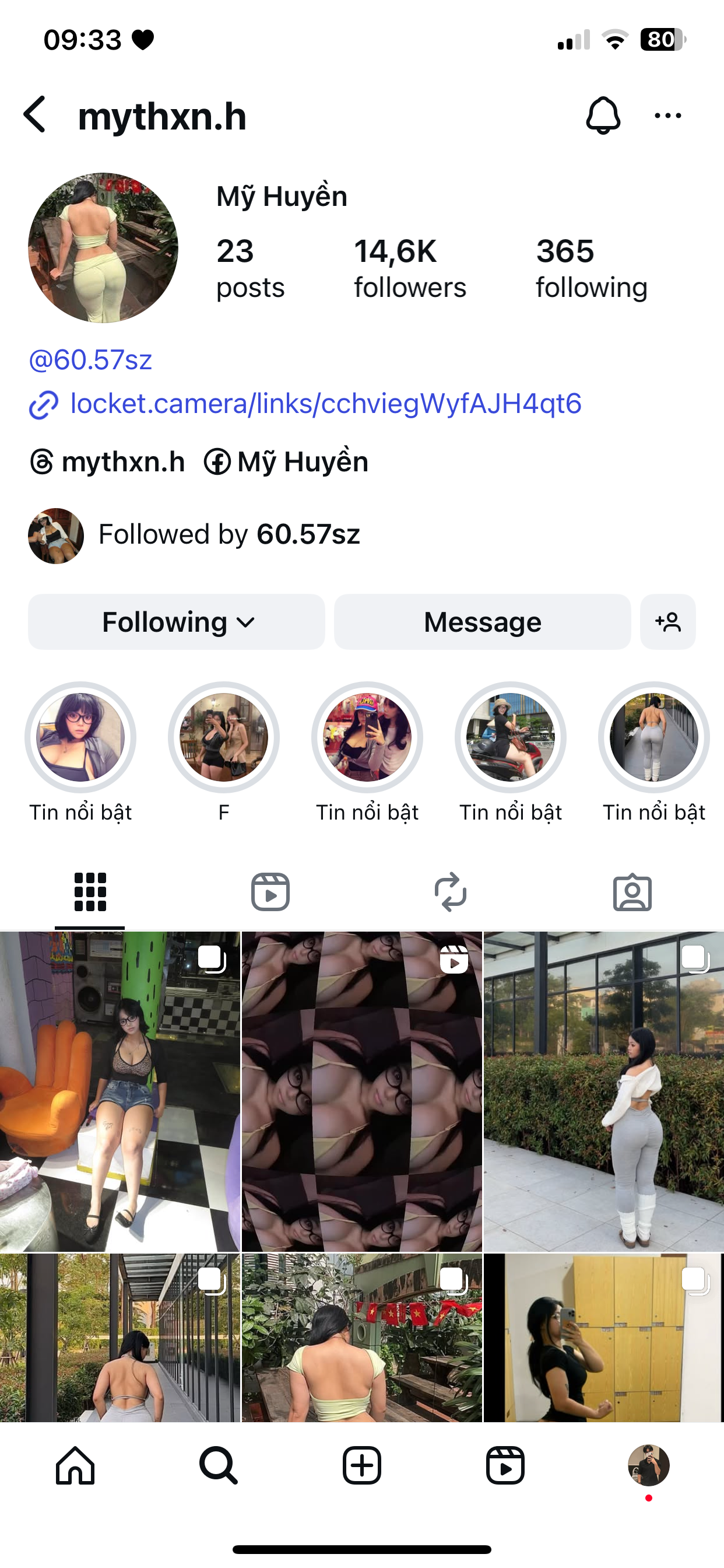Create a new post with plus button

[362, 1466]
